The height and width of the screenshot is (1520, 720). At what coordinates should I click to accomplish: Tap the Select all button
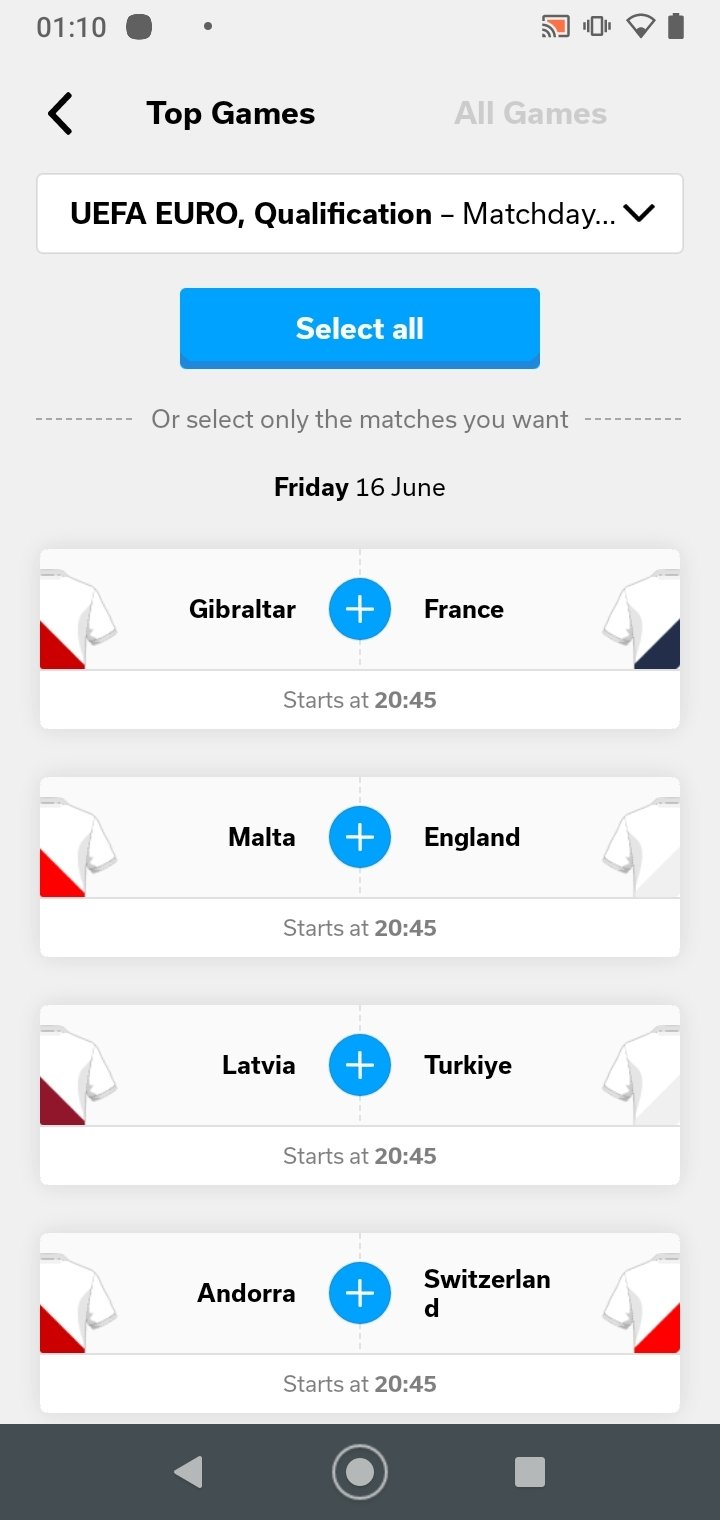tap(360, 328)
